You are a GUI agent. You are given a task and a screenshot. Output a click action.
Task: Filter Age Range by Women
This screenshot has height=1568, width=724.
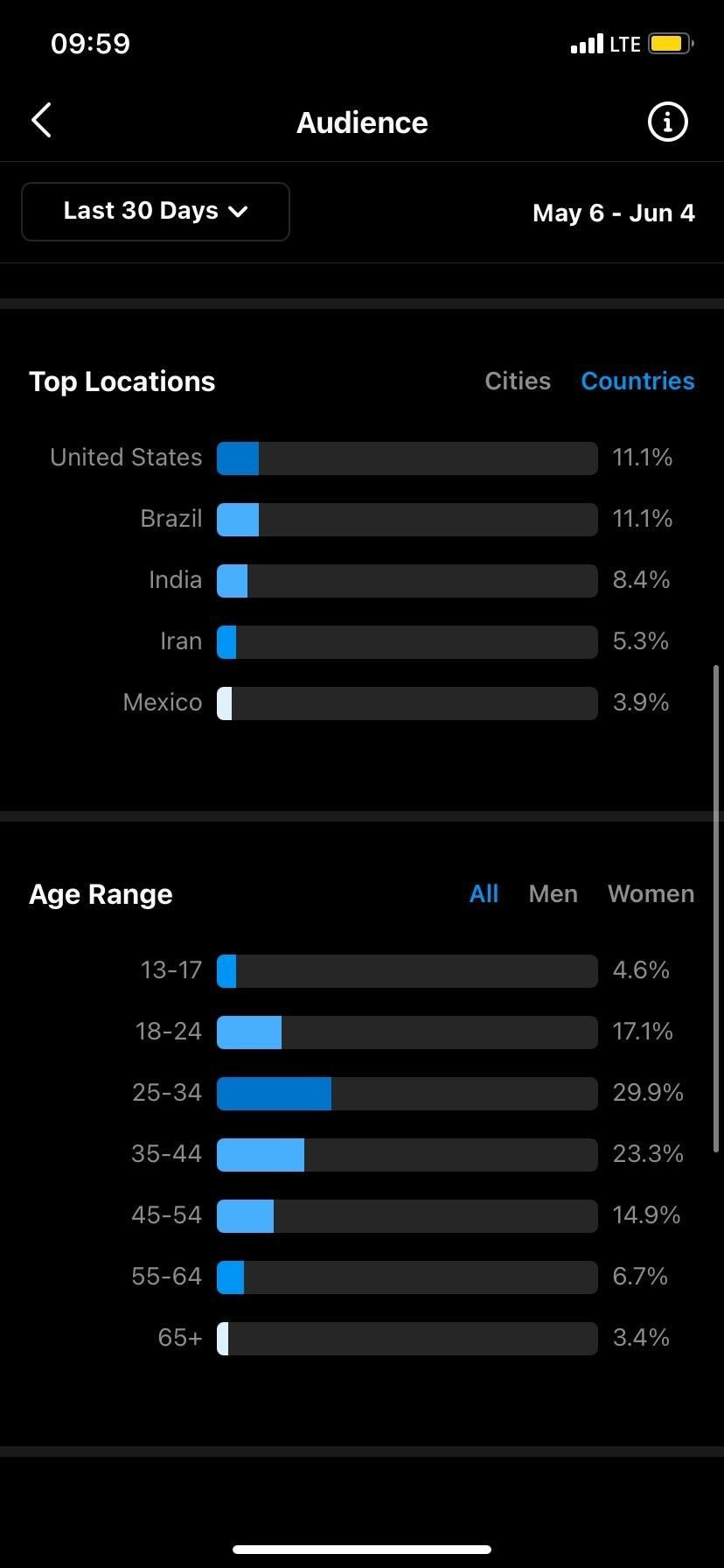[651, 894]
